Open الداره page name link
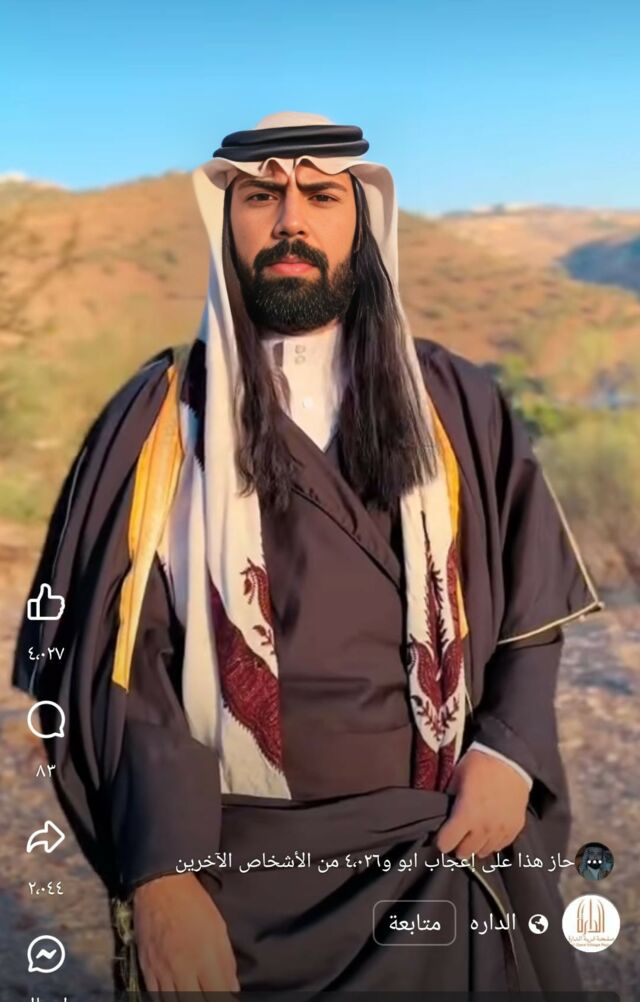Screen dimensions: 640x1002 [x=492, y=923]
